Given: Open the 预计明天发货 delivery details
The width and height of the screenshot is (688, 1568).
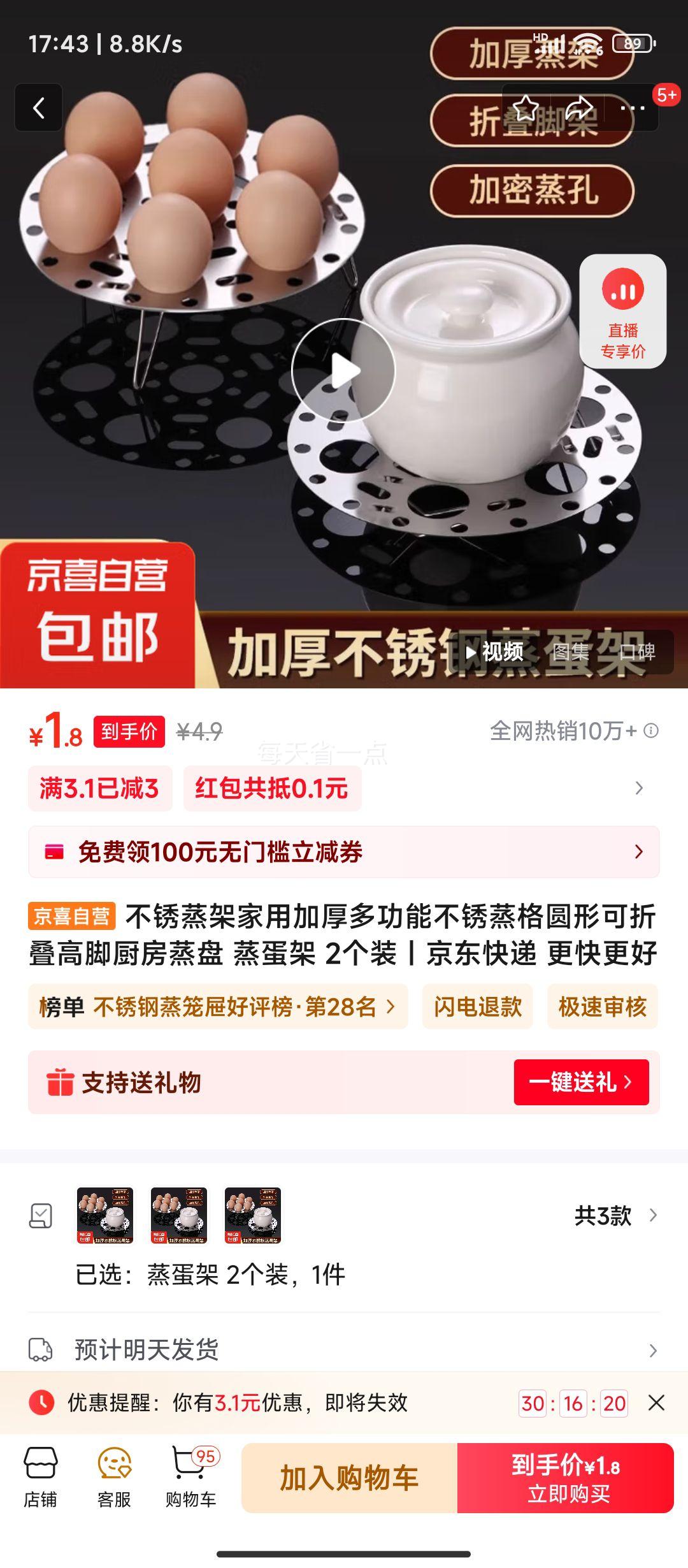Looking at the screenshot, I should point(344,1349).
